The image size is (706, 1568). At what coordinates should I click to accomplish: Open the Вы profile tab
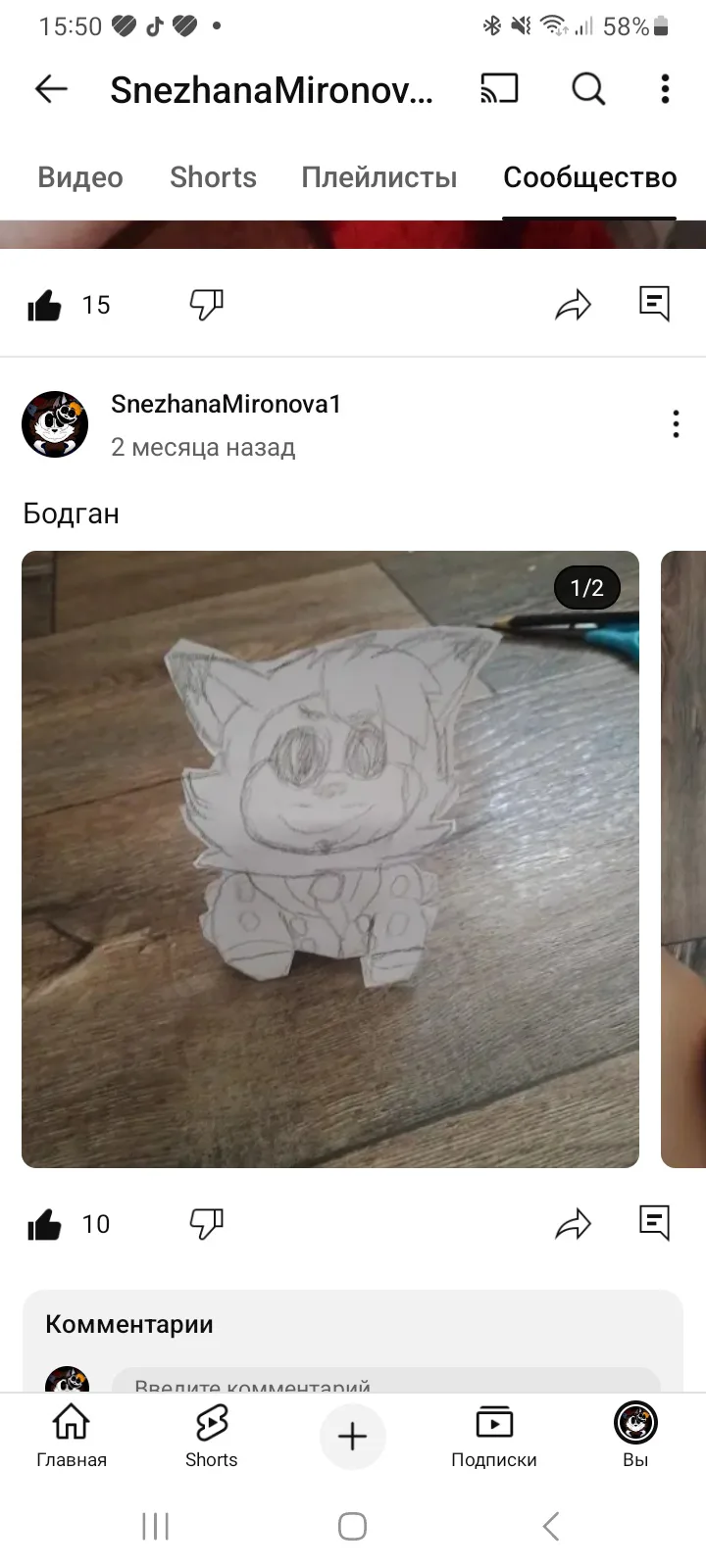point(635,1436)
